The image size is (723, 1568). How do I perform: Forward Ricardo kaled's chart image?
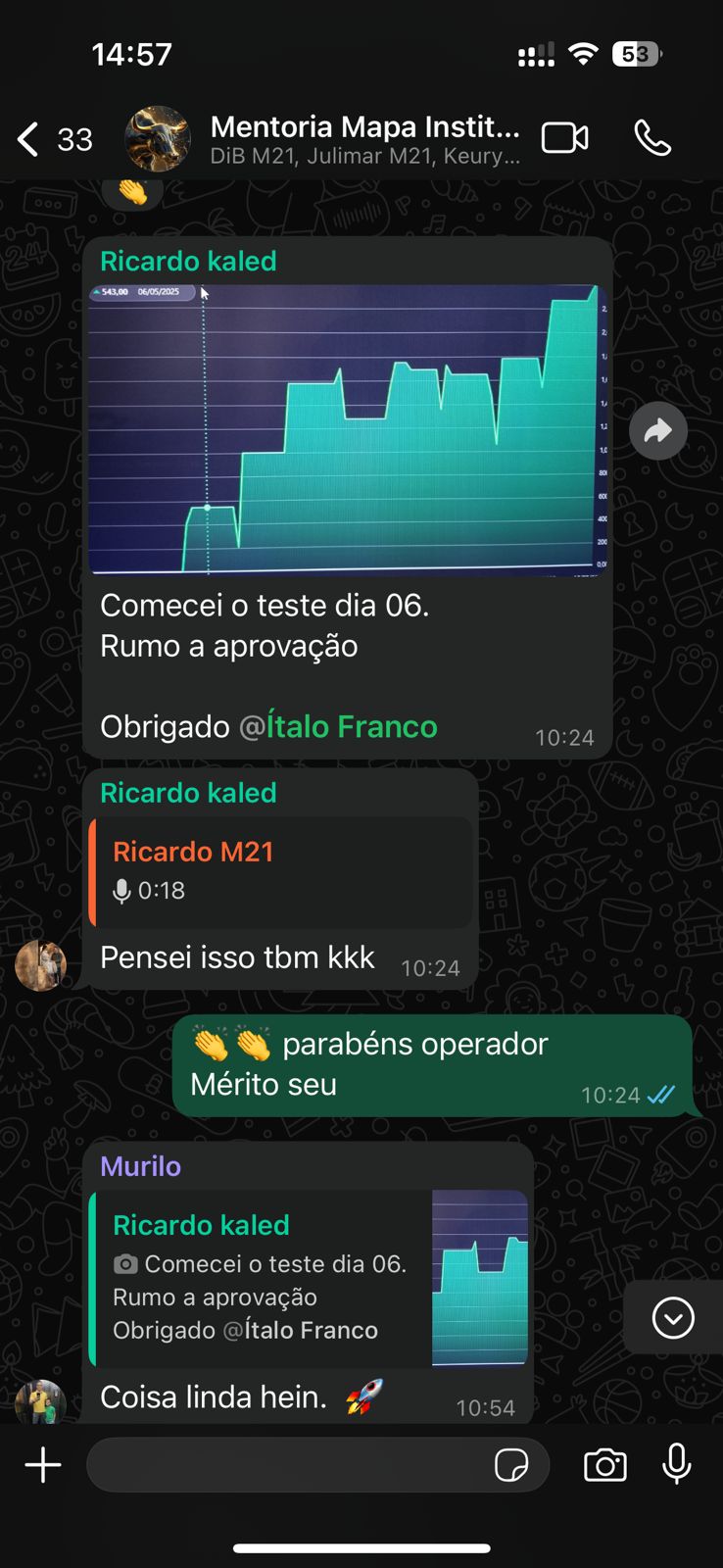click(x=657, y=430)
